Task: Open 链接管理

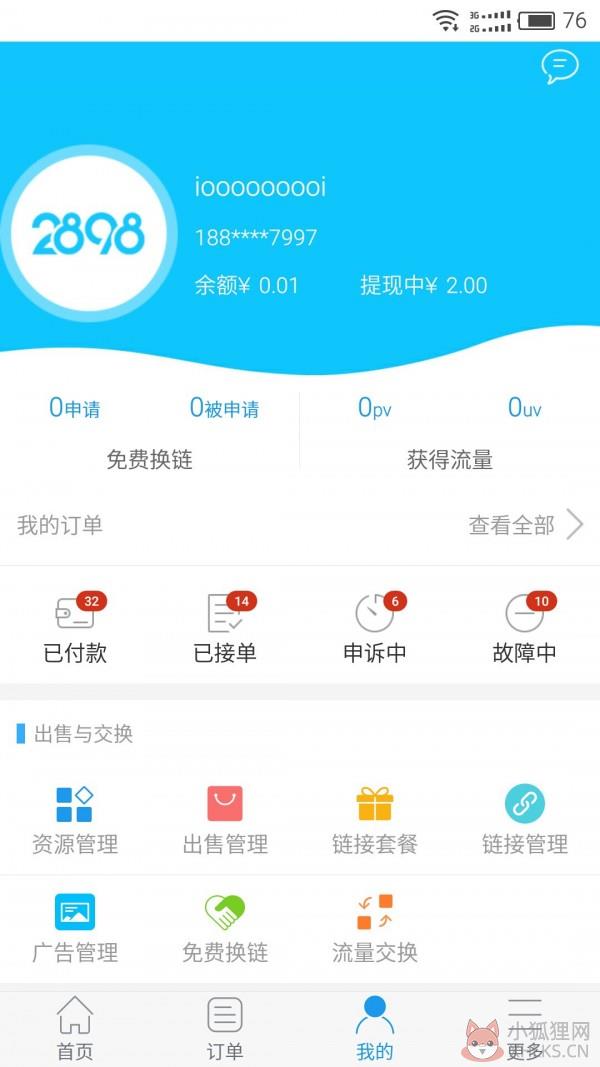Action: click(x=524, y=820)
